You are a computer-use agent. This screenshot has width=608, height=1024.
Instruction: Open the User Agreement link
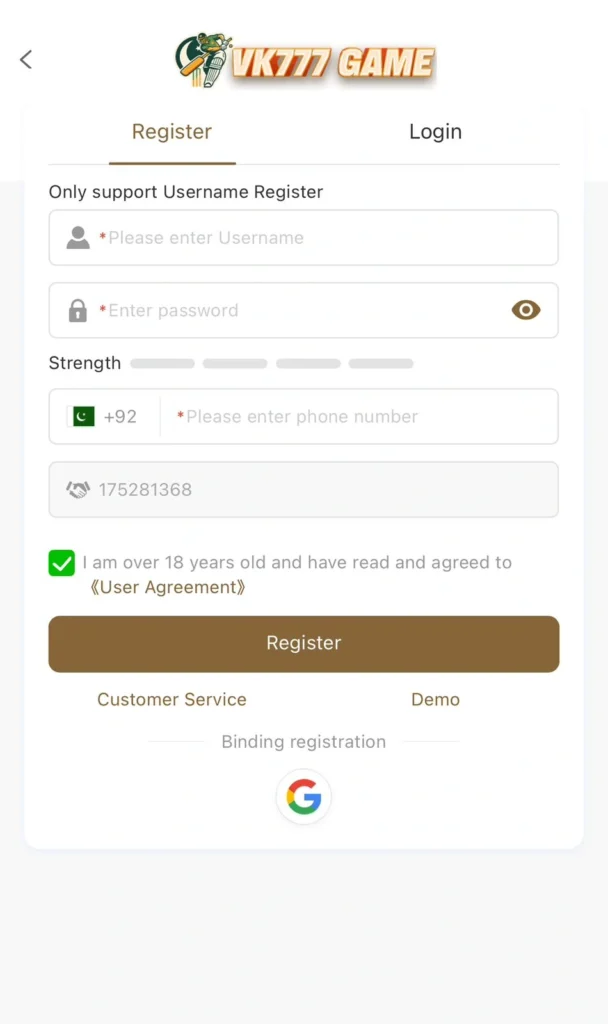(x=167, y=588)
